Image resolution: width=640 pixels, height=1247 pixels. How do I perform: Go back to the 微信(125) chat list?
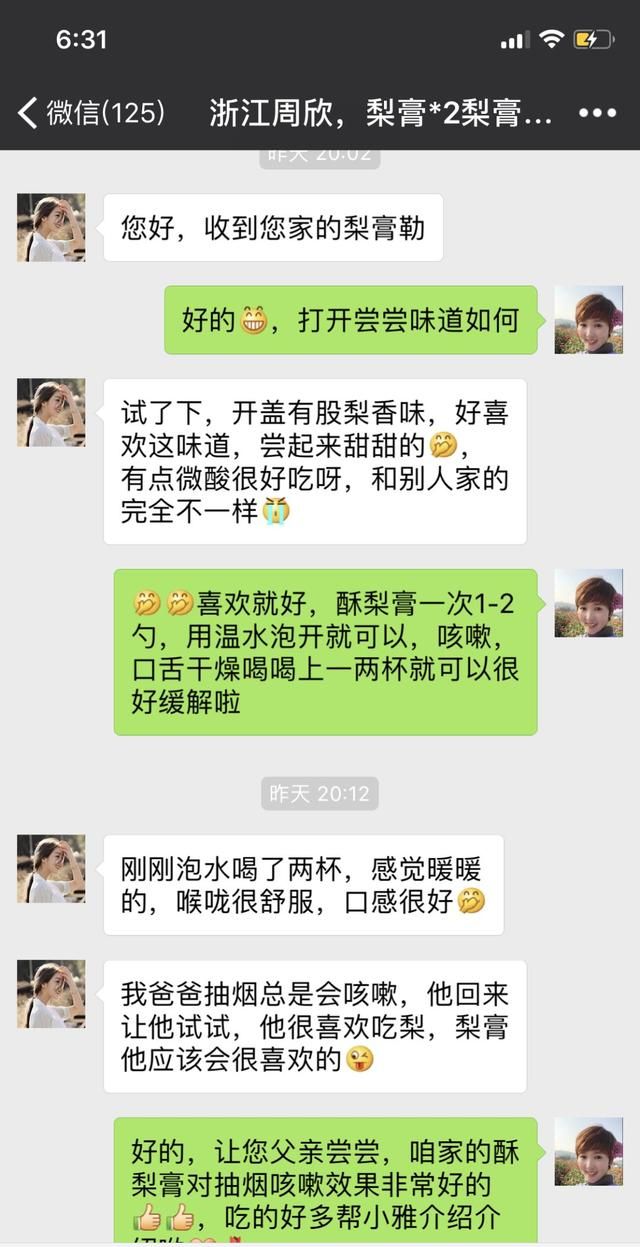pos(90,112)
